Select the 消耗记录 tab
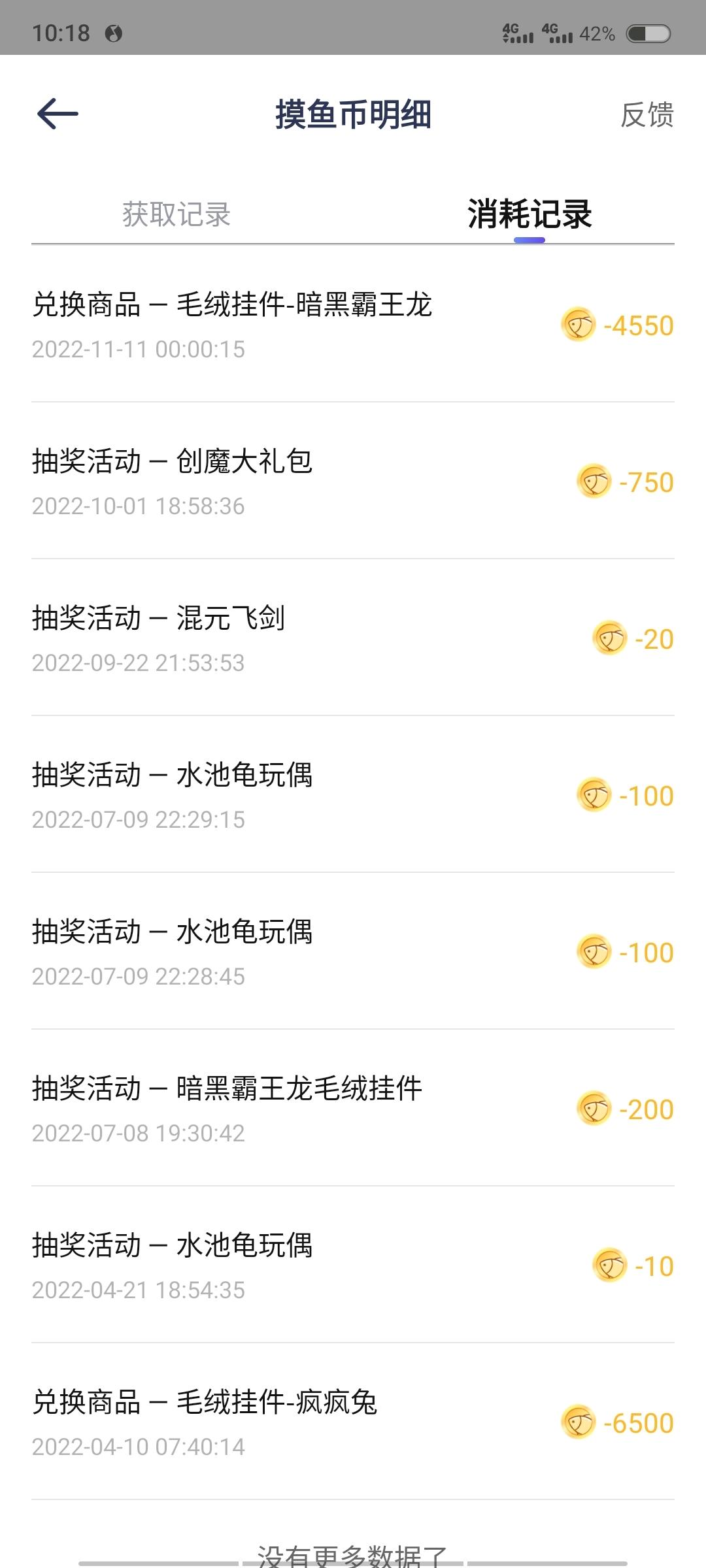 [x=529, y=214]
